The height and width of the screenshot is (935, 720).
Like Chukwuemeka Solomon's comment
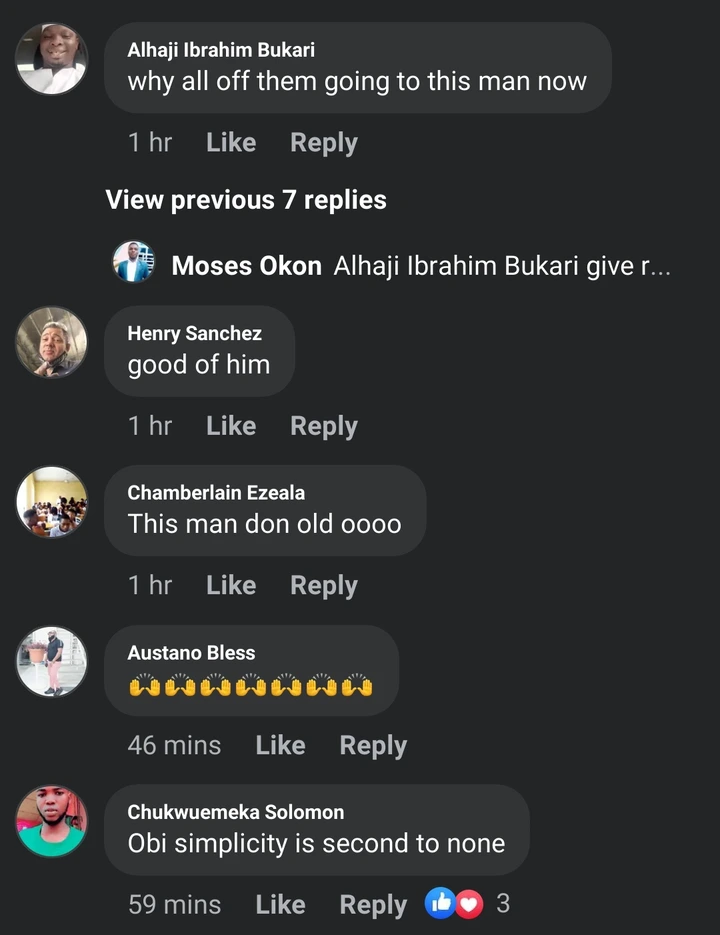click(x=280, y=905)
